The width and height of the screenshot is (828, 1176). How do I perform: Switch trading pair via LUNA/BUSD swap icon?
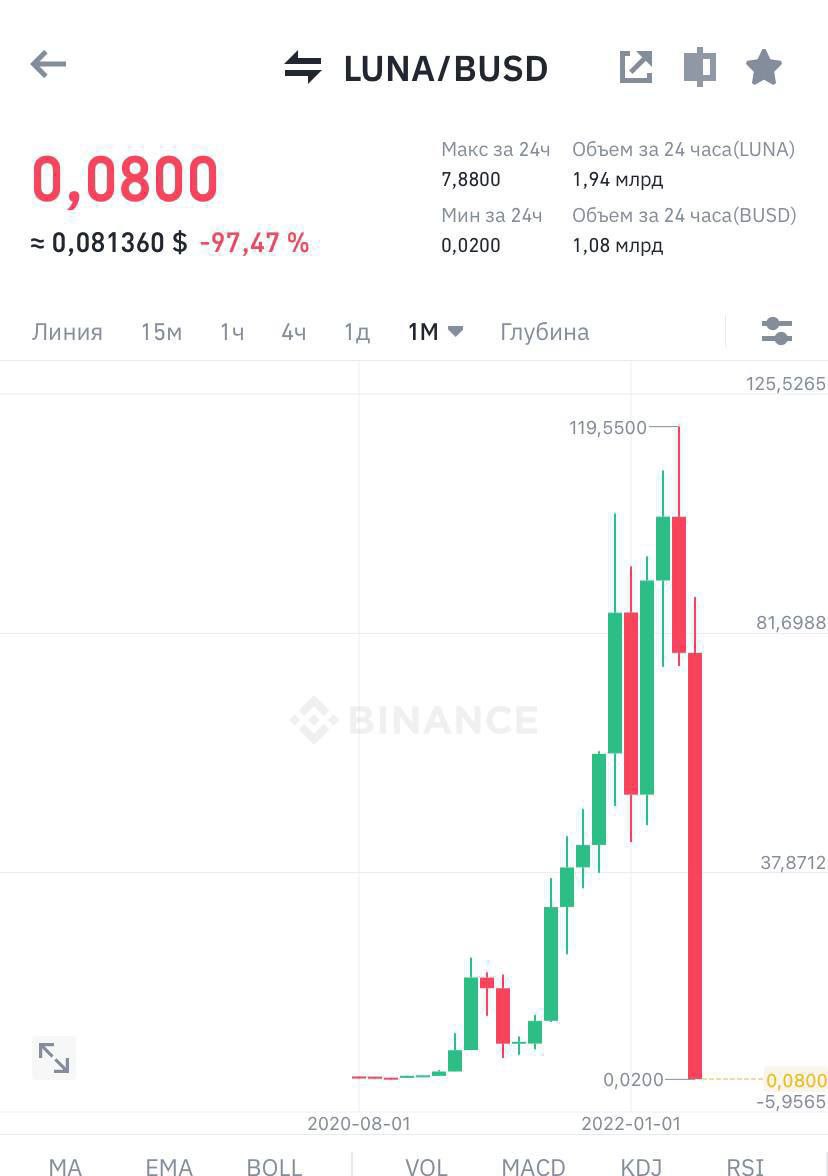tap(303, 68)
